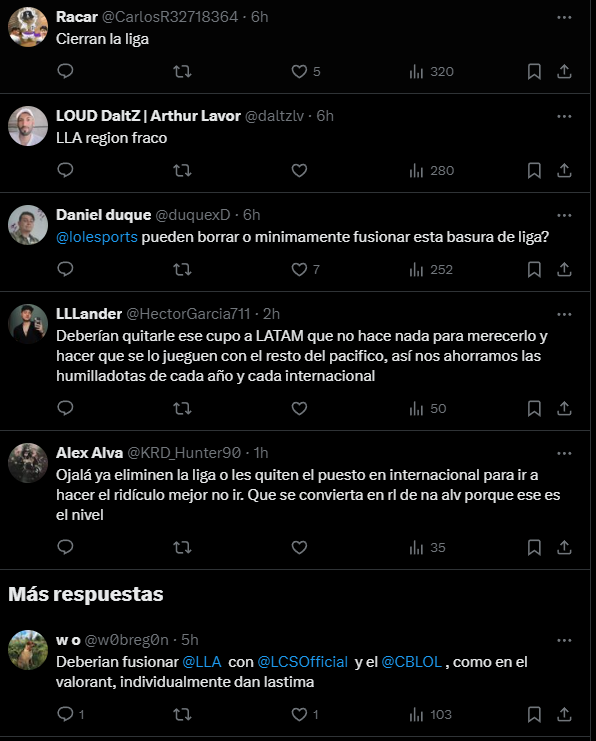Like Racar's reply "Cierran la liga"

[299, 71]
